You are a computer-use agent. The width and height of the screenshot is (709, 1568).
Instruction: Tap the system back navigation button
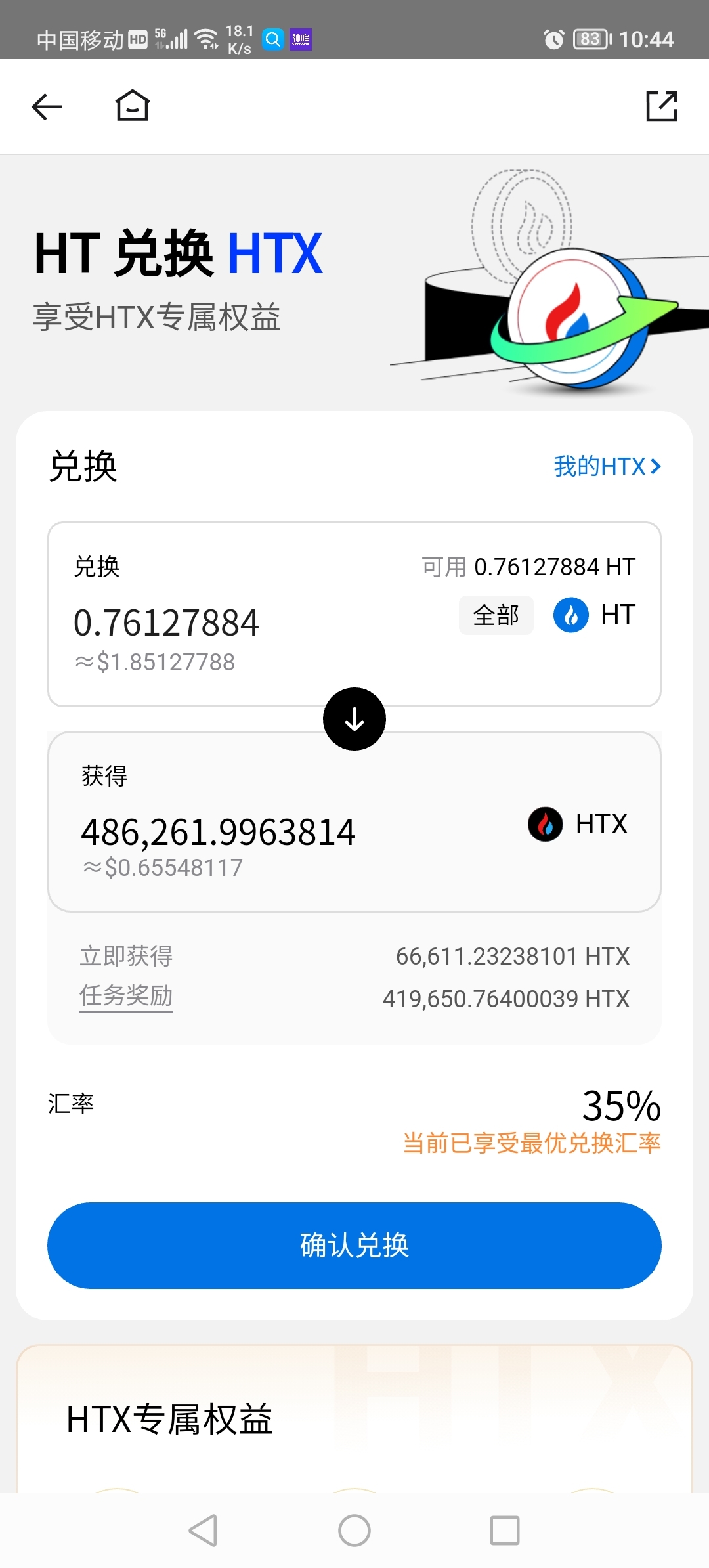[203, 1531]
